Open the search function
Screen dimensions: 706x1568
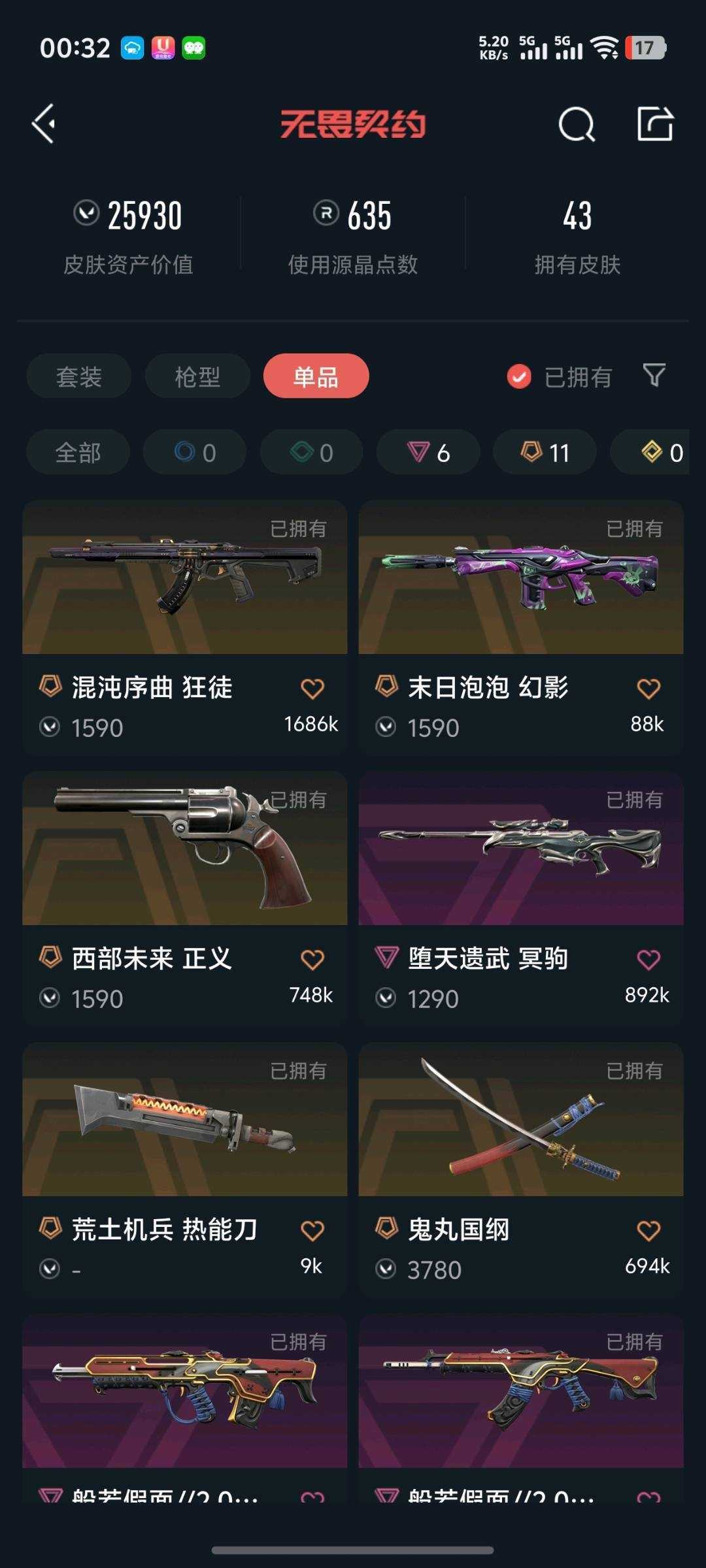coord(576,124)
